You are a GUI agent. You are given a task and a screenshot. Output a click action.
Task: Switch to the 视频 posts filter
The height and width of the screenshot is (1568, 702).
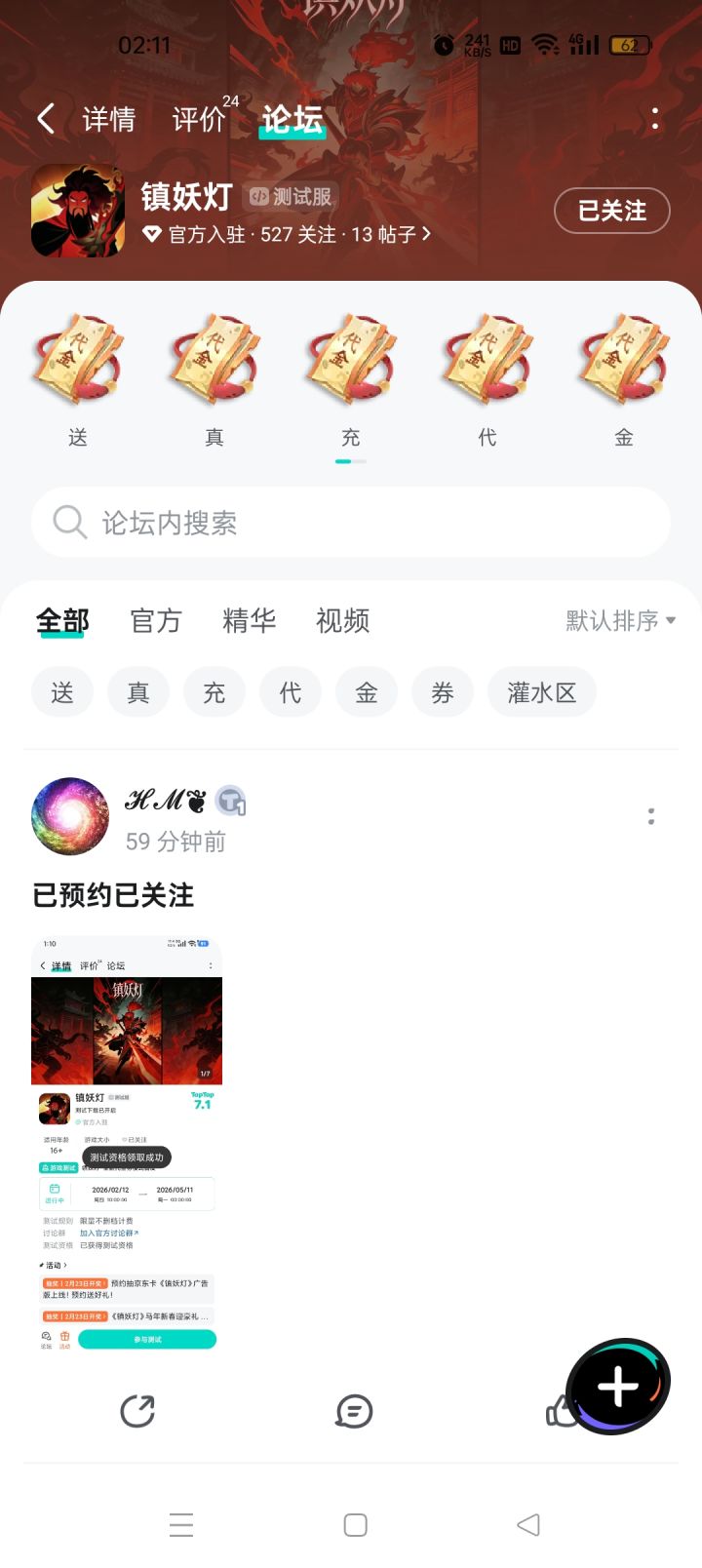tap(342, 620)
